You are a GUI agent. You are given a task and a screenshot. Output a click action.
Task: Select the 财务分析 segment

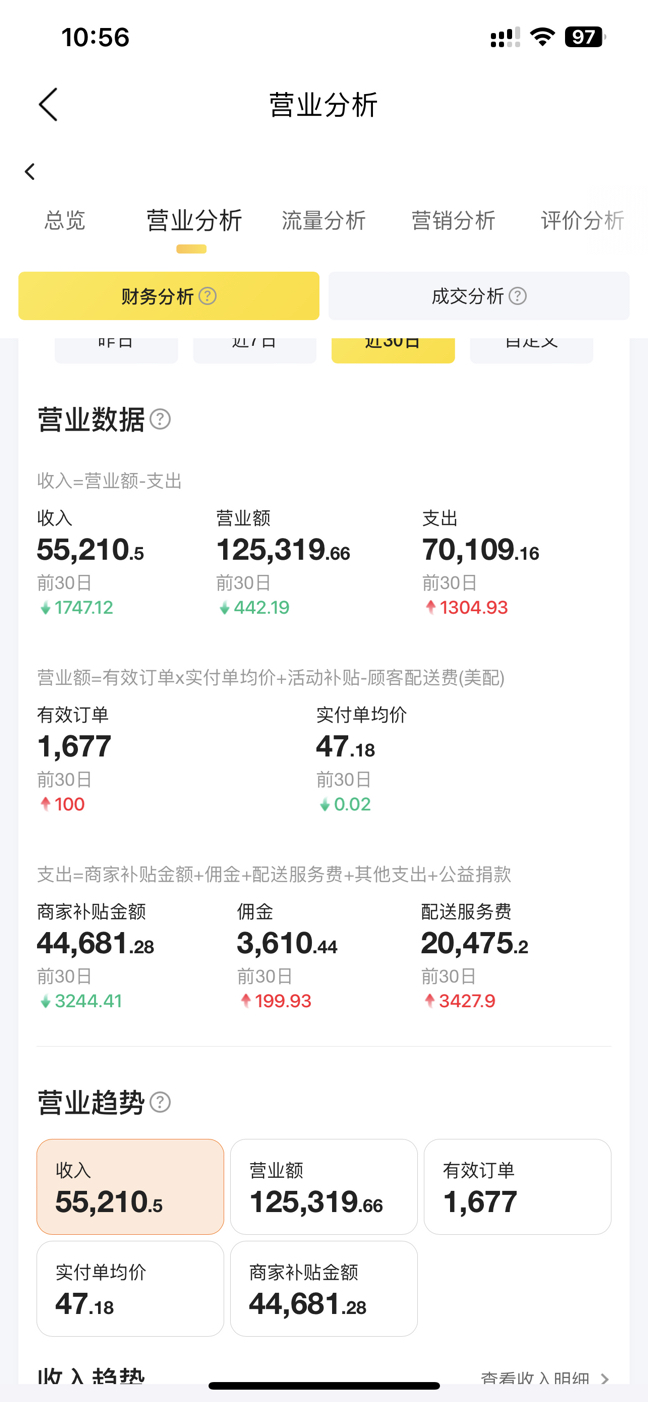click(168, 296)
